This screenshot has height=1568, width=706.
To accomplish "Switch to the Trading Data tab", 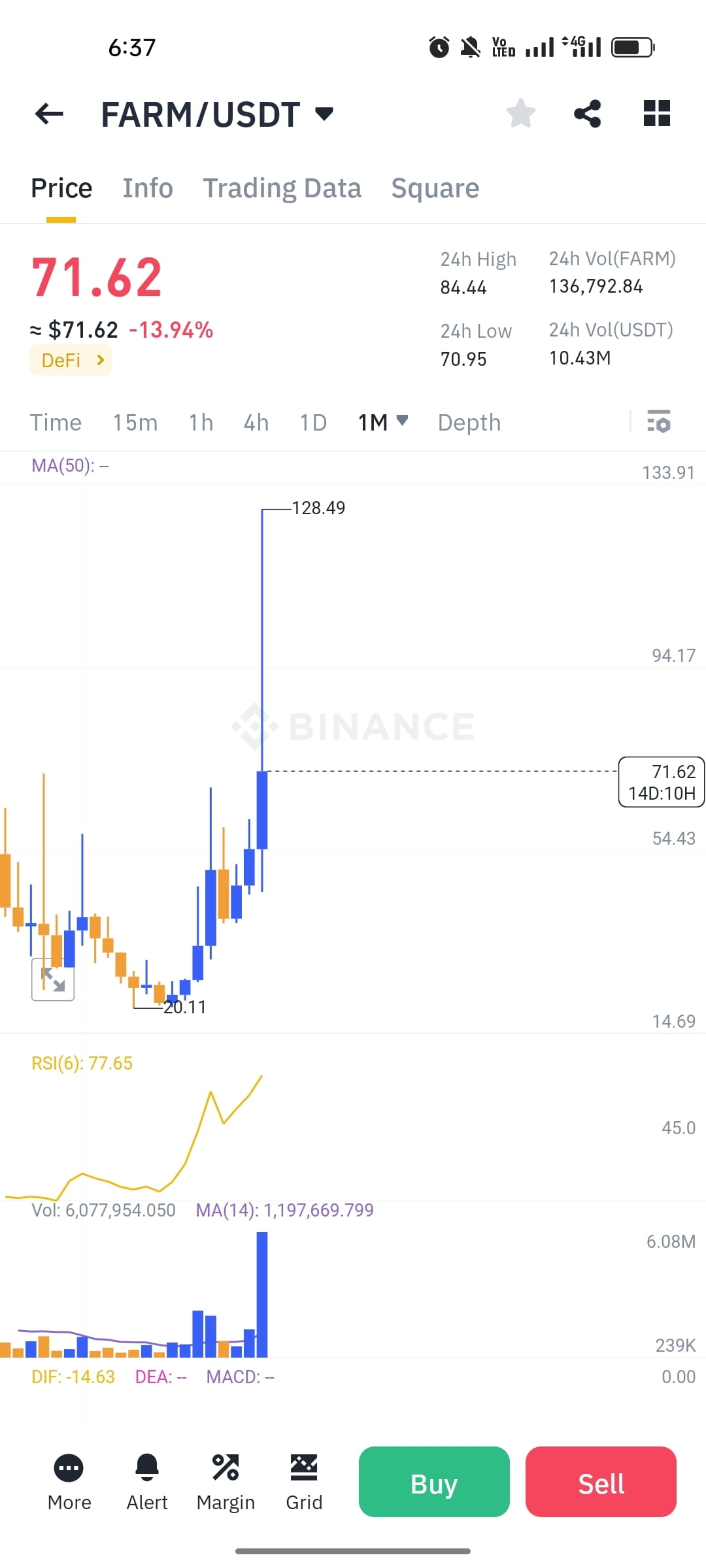I will (282, 188).
